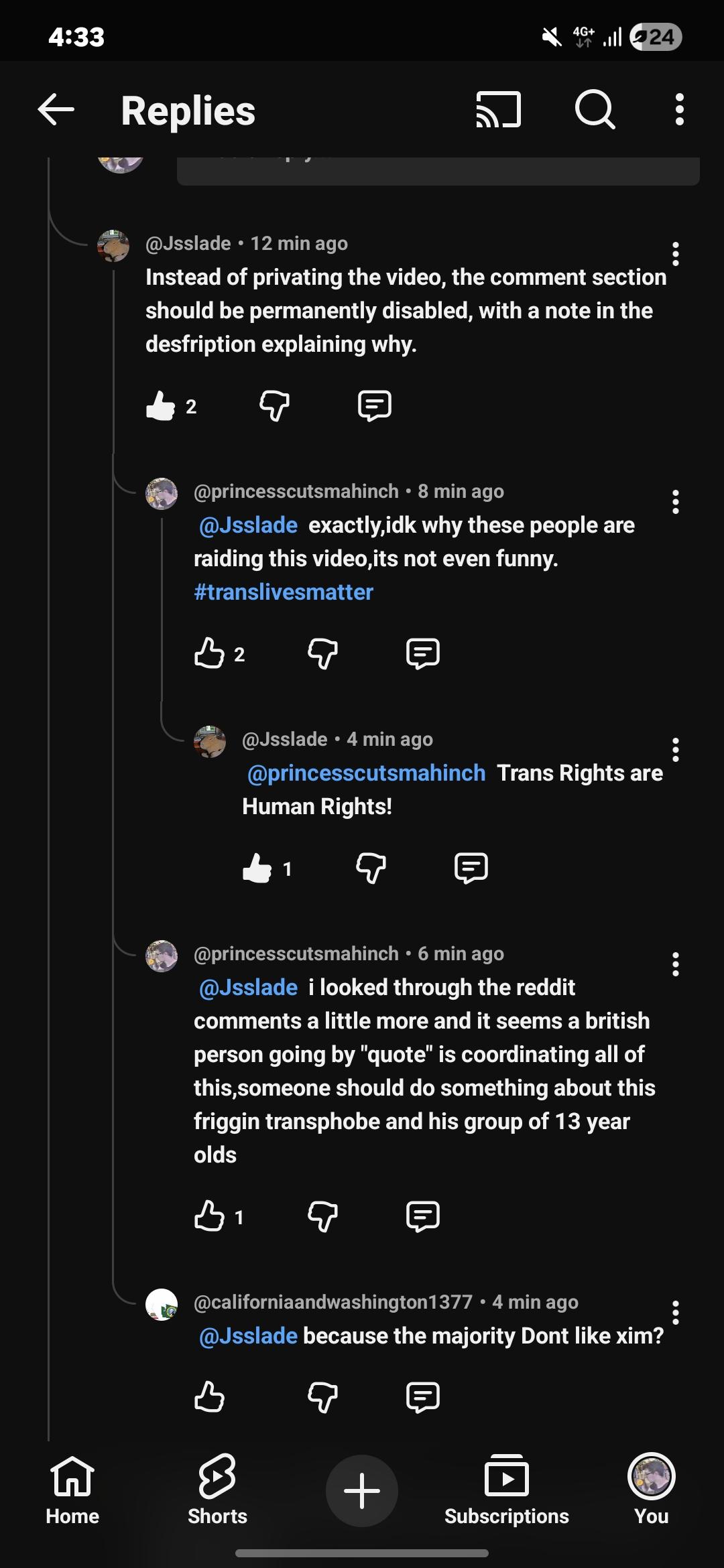Reply to Jsslade's comment about disabling comments
724x1568 pixels.
tap(374, 406)
